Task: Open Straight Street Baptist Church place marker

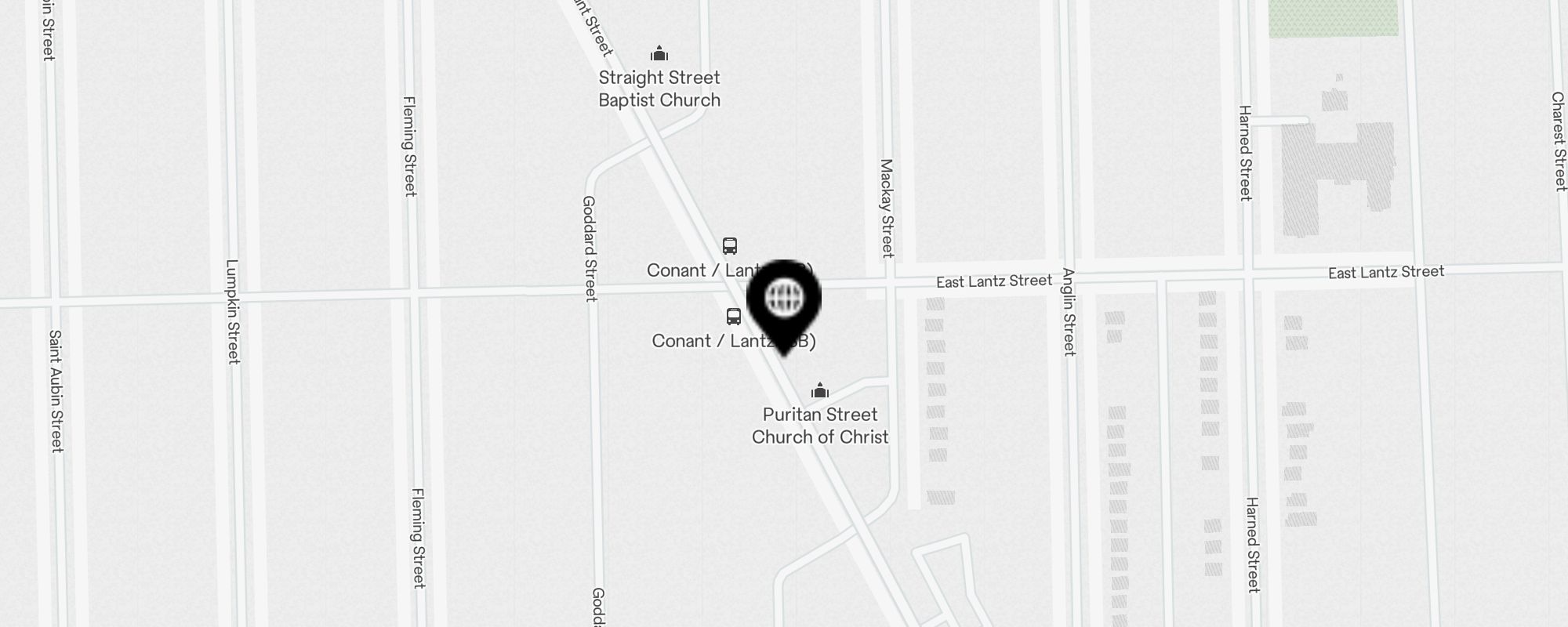Action: tap(659, 54)
